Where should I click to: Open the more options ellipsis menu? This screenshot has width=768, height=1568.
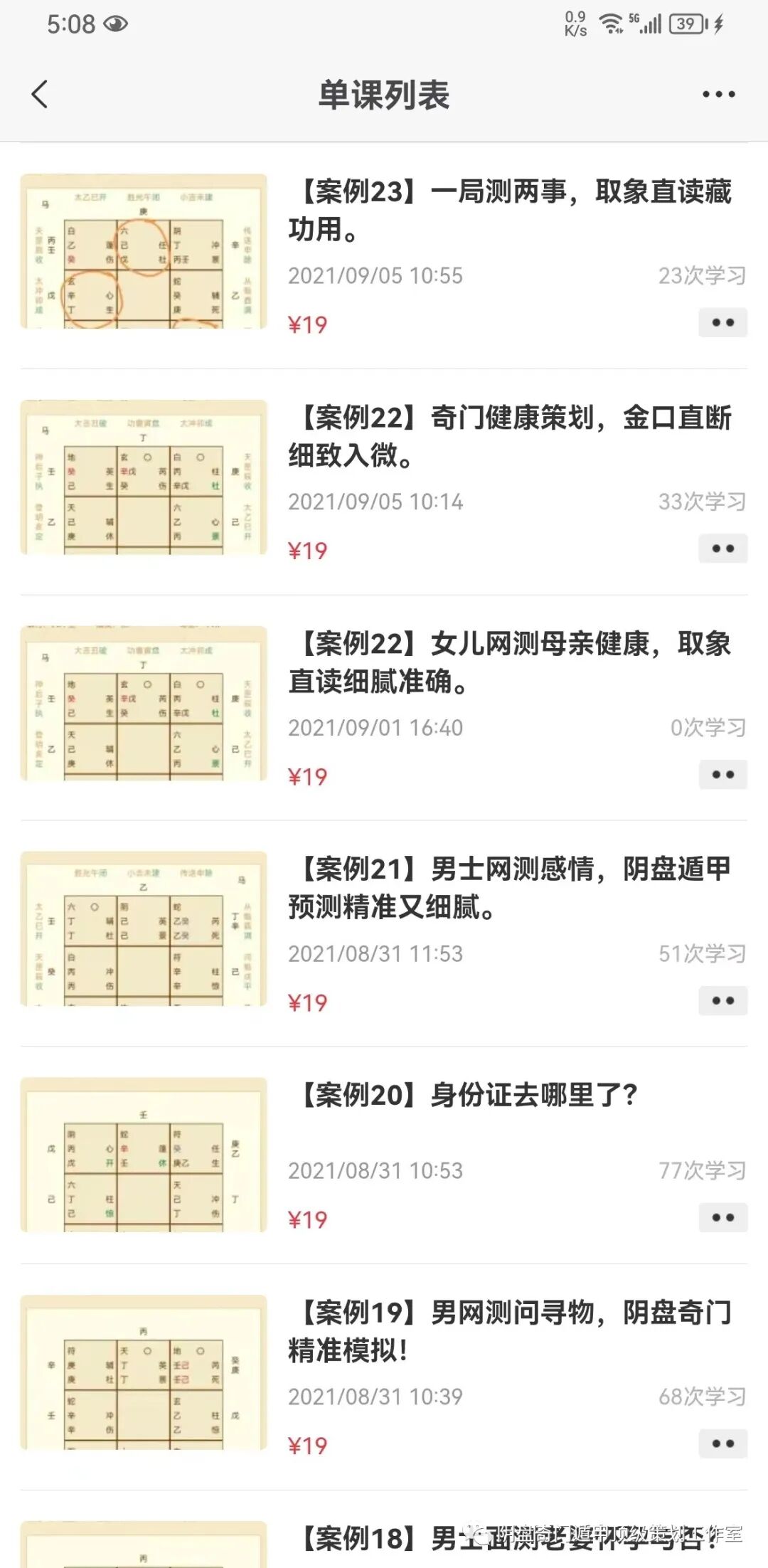[720, 93]
